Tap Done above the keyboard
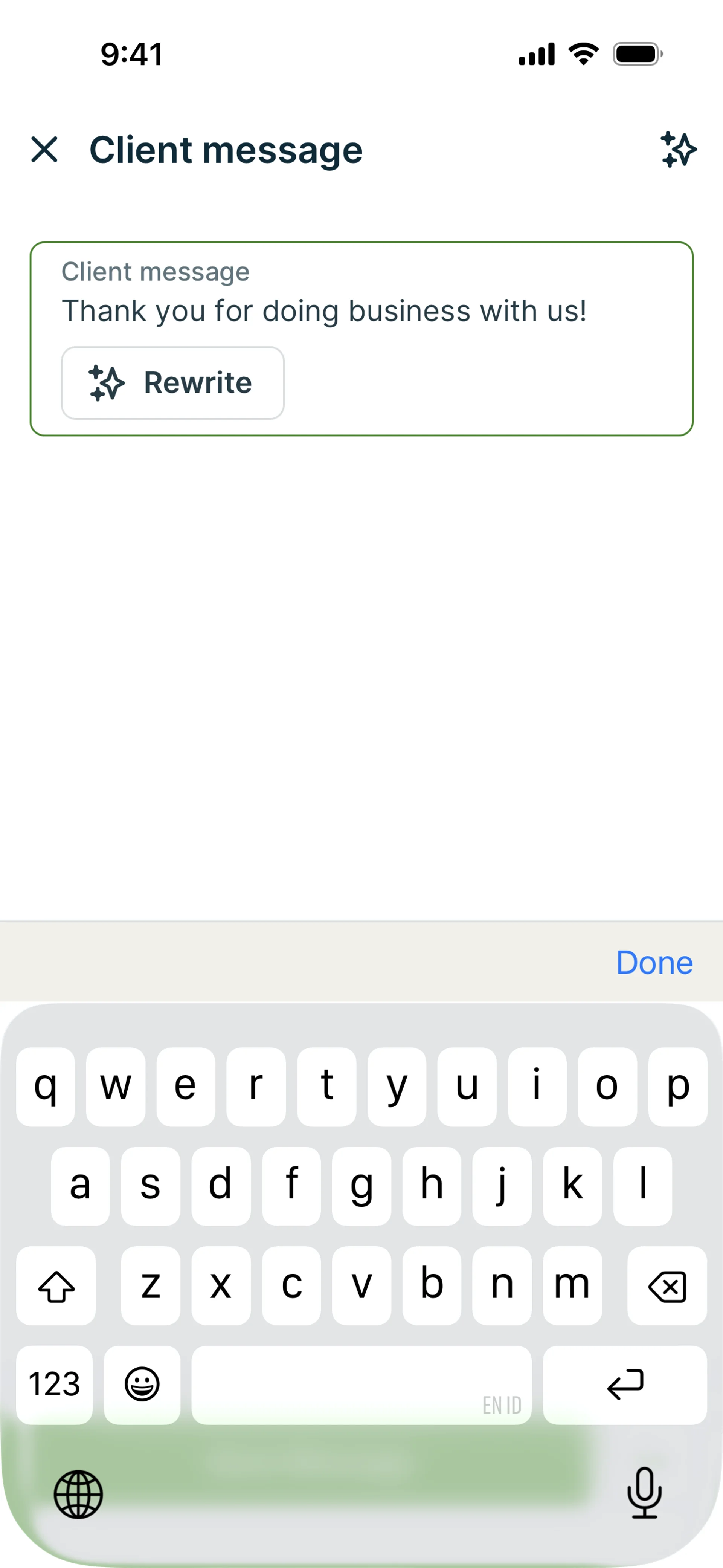Image resolution: width=723 pixels, height=1568 pixels. tap(654, 962)
